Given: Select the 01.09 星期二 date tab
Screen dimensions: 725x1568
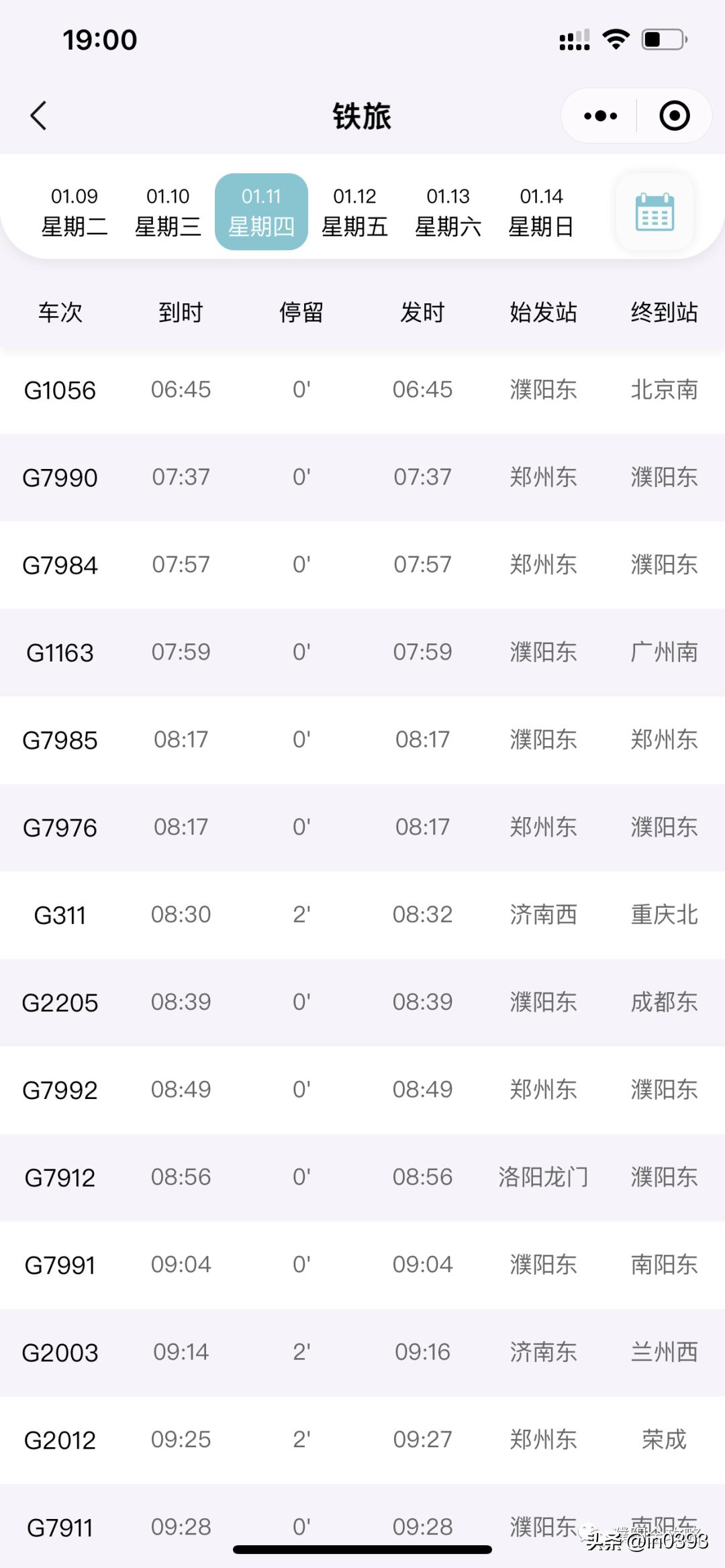Looking at the screenshot, I should point(75,212).
